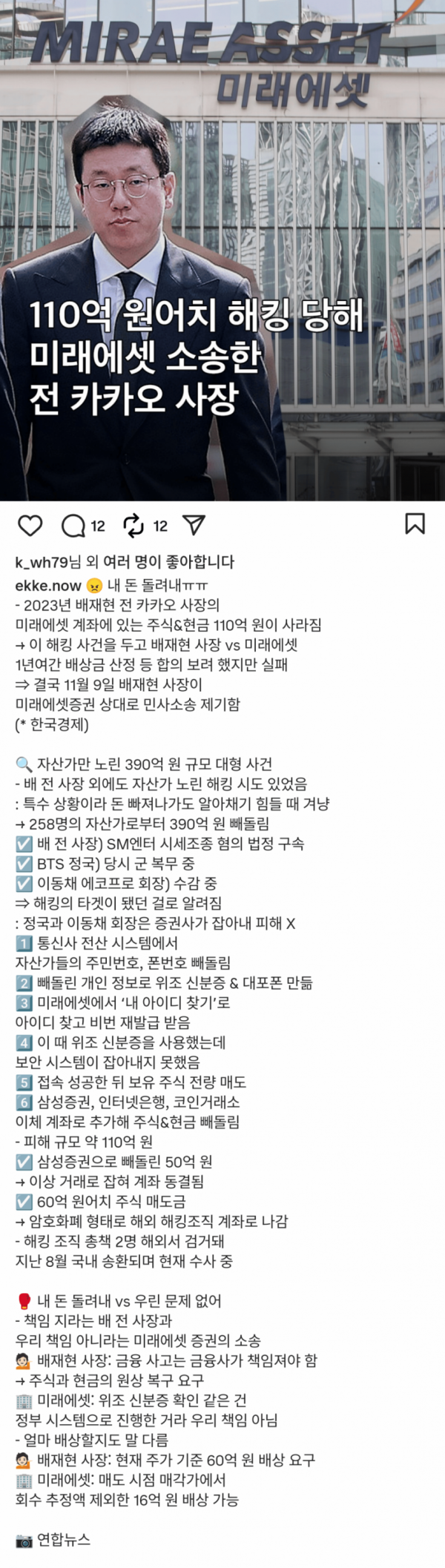
Task: Share the post via paper plane icon
Action: (x=194, y=525)
